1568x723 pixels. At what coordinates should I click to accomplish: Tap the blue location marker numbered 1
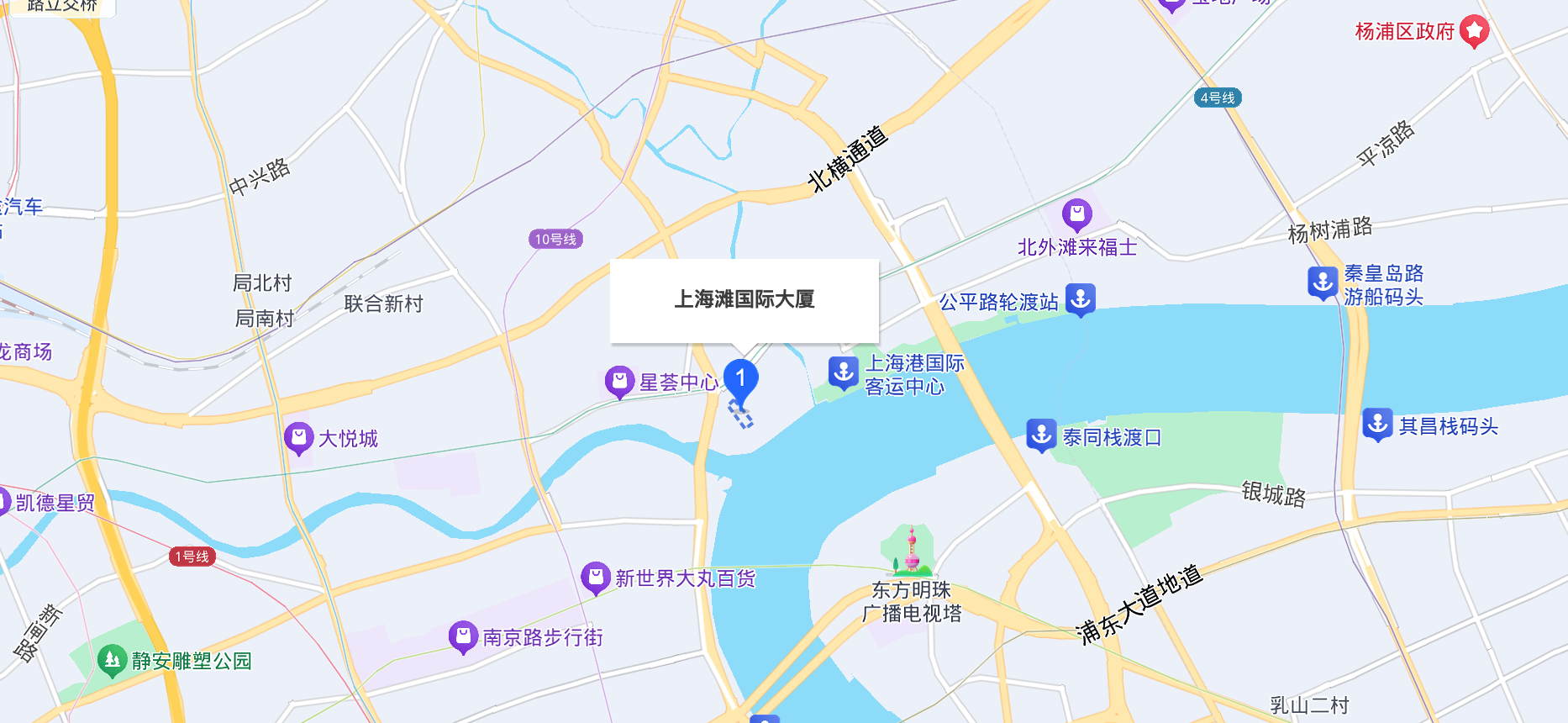[x=740, y=380]
